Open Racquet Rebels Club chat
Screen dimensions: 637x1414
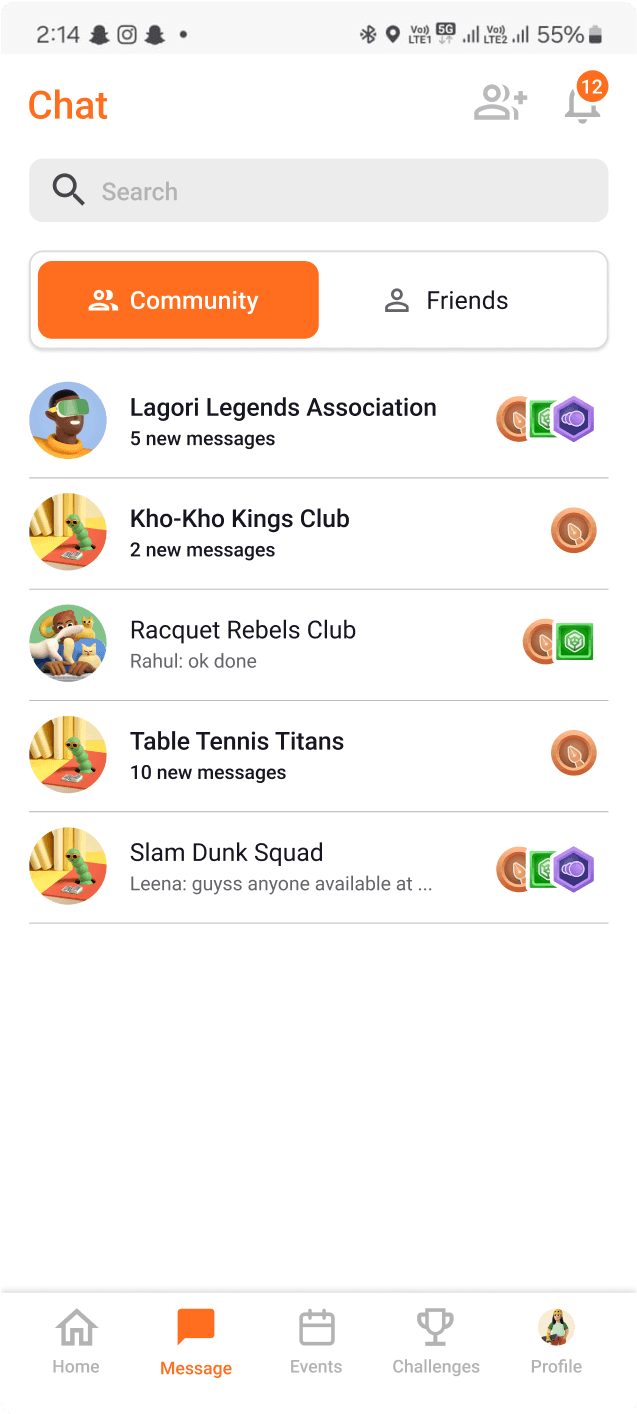click(243, 642)
